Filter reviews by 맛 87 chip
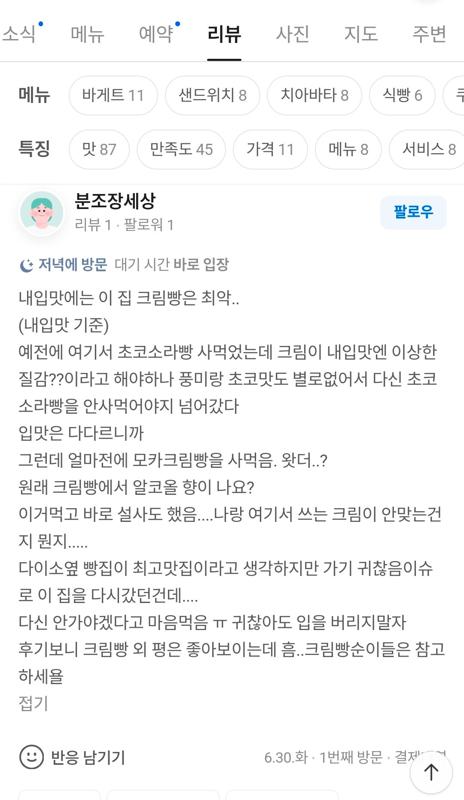 [x=99, y=149]
